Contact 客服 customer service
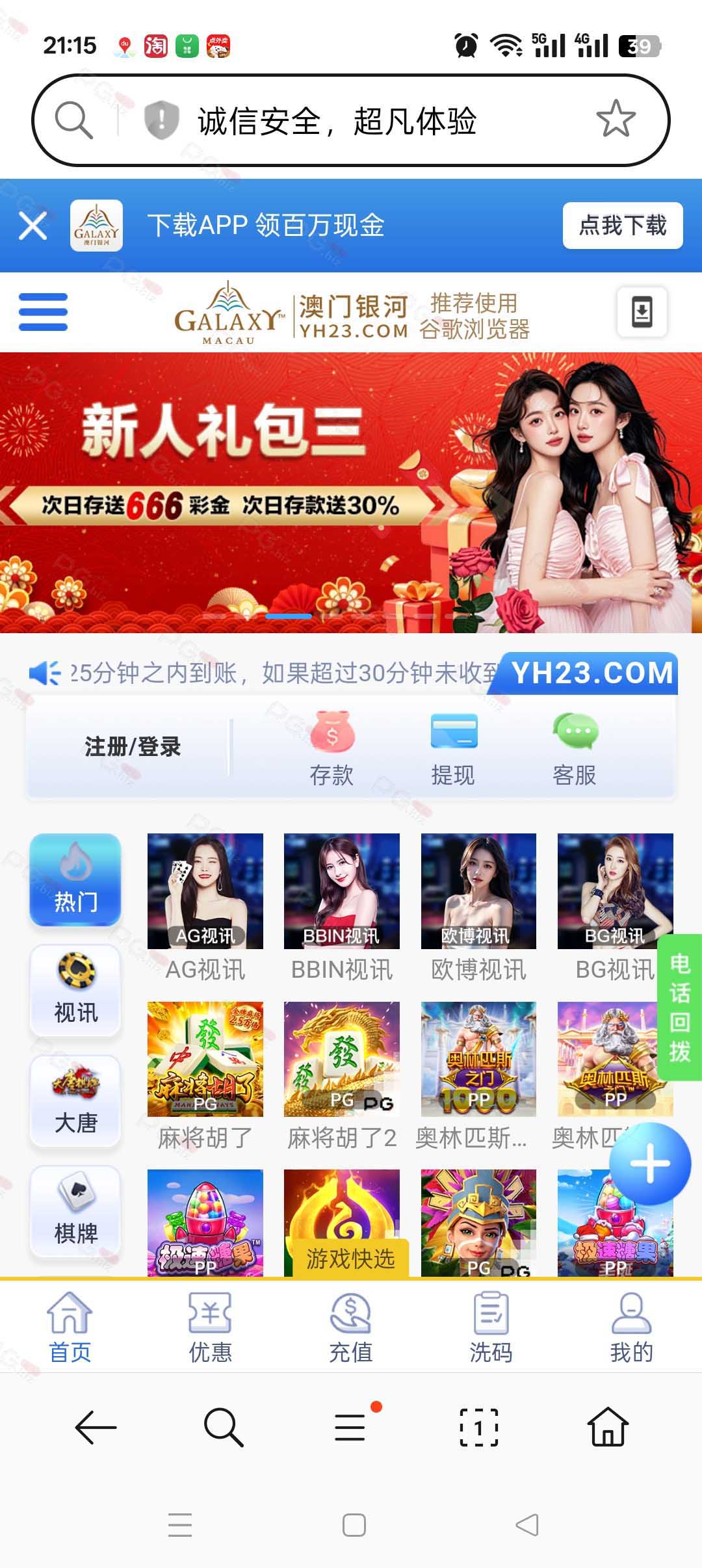This screenshot has width=702, height=1568. (x=575, y=748)
